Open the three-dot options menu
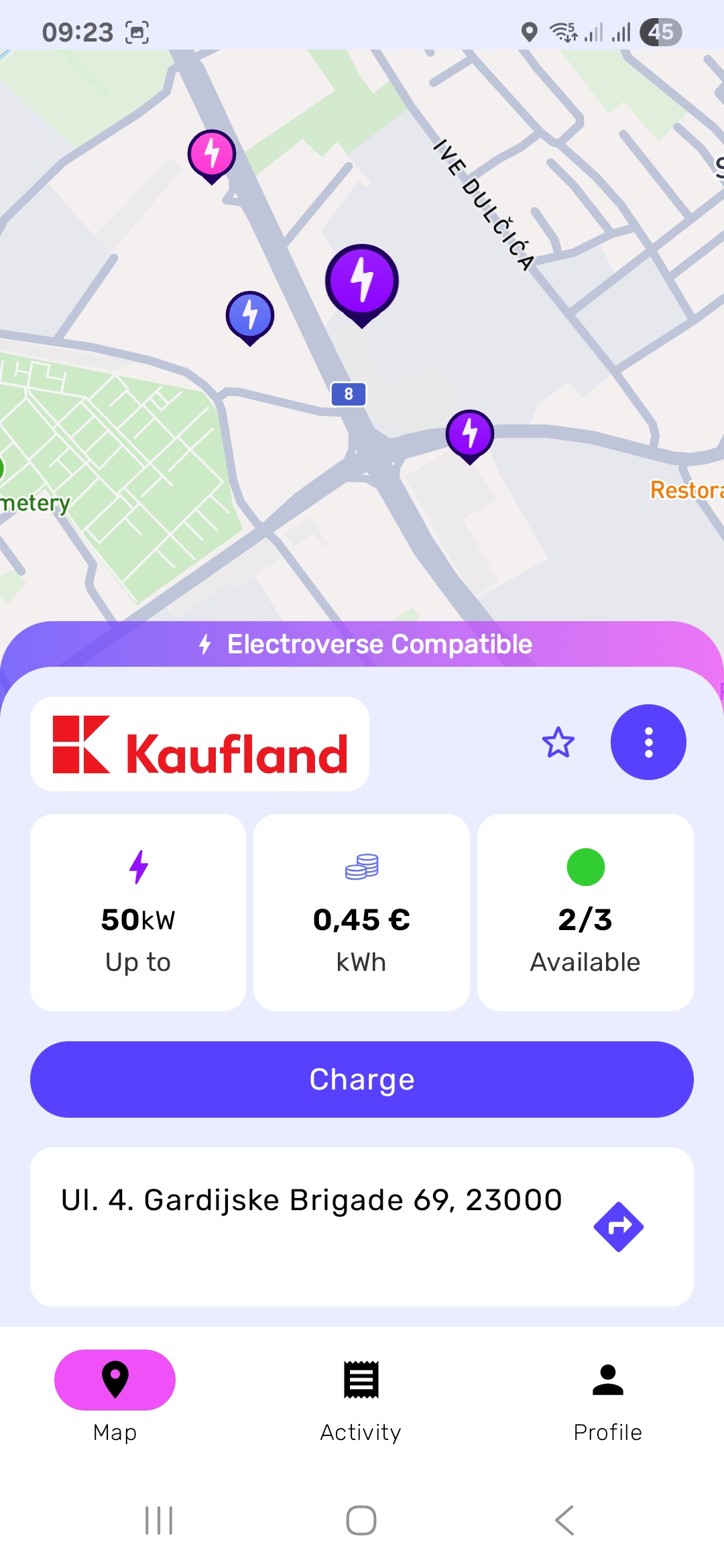Screen dimensions: 724x1568 pos(648,742)
